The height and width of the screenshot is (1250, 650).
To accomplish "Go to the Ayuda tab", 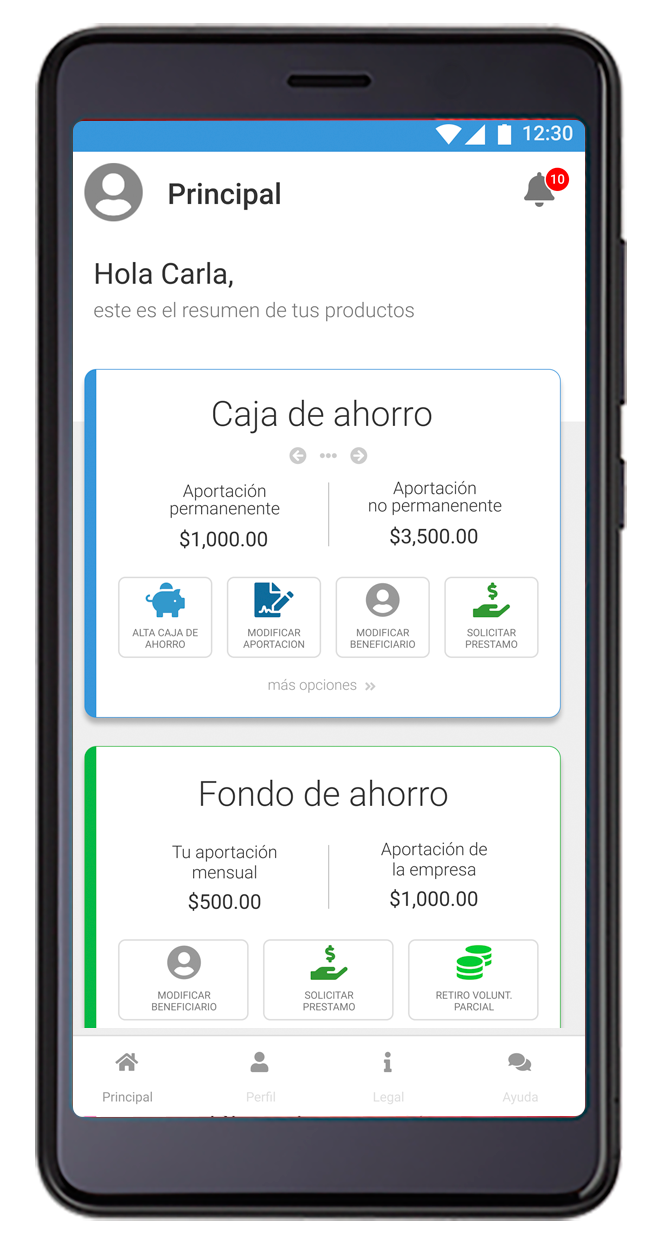I will [x=520, y=1076].
